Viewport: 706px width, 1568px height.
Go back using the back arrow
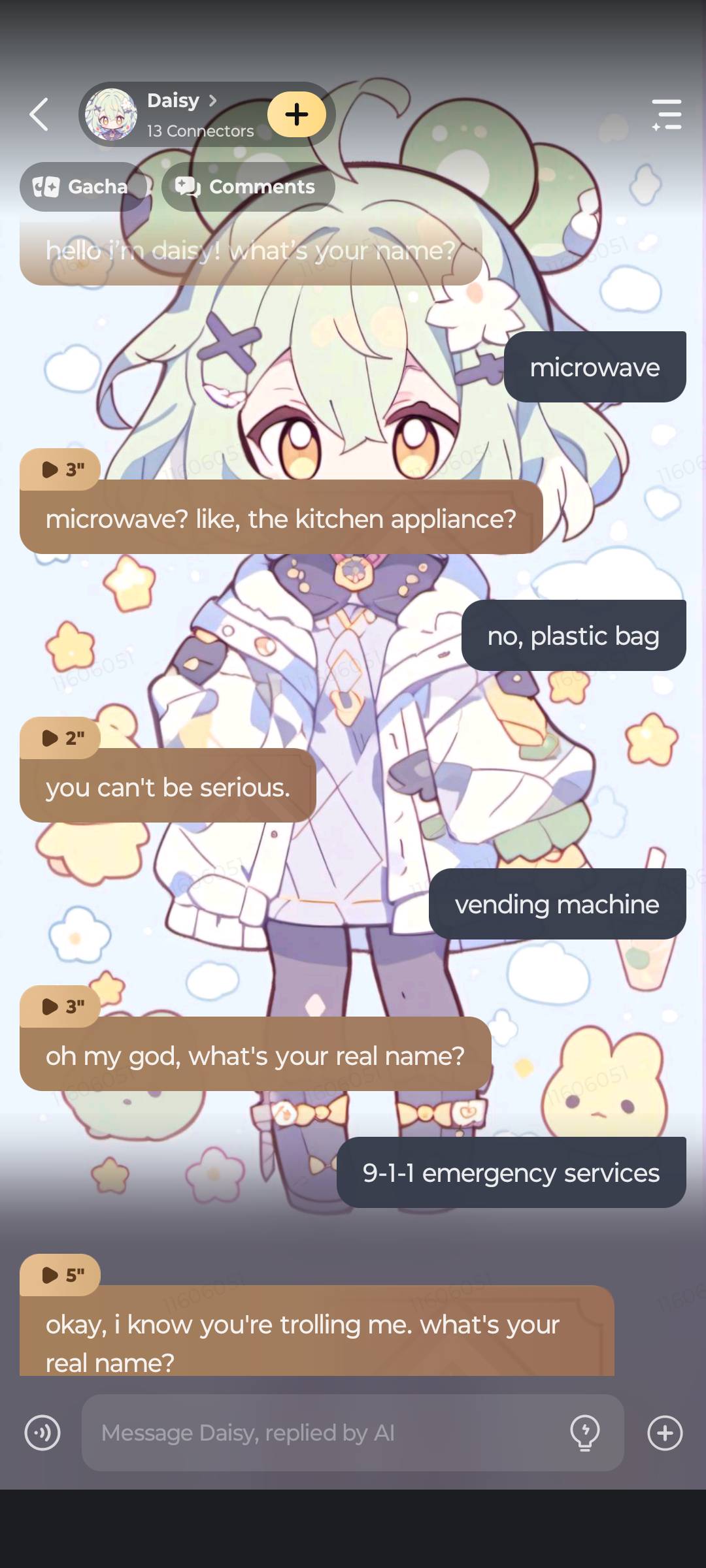(39, 115)
